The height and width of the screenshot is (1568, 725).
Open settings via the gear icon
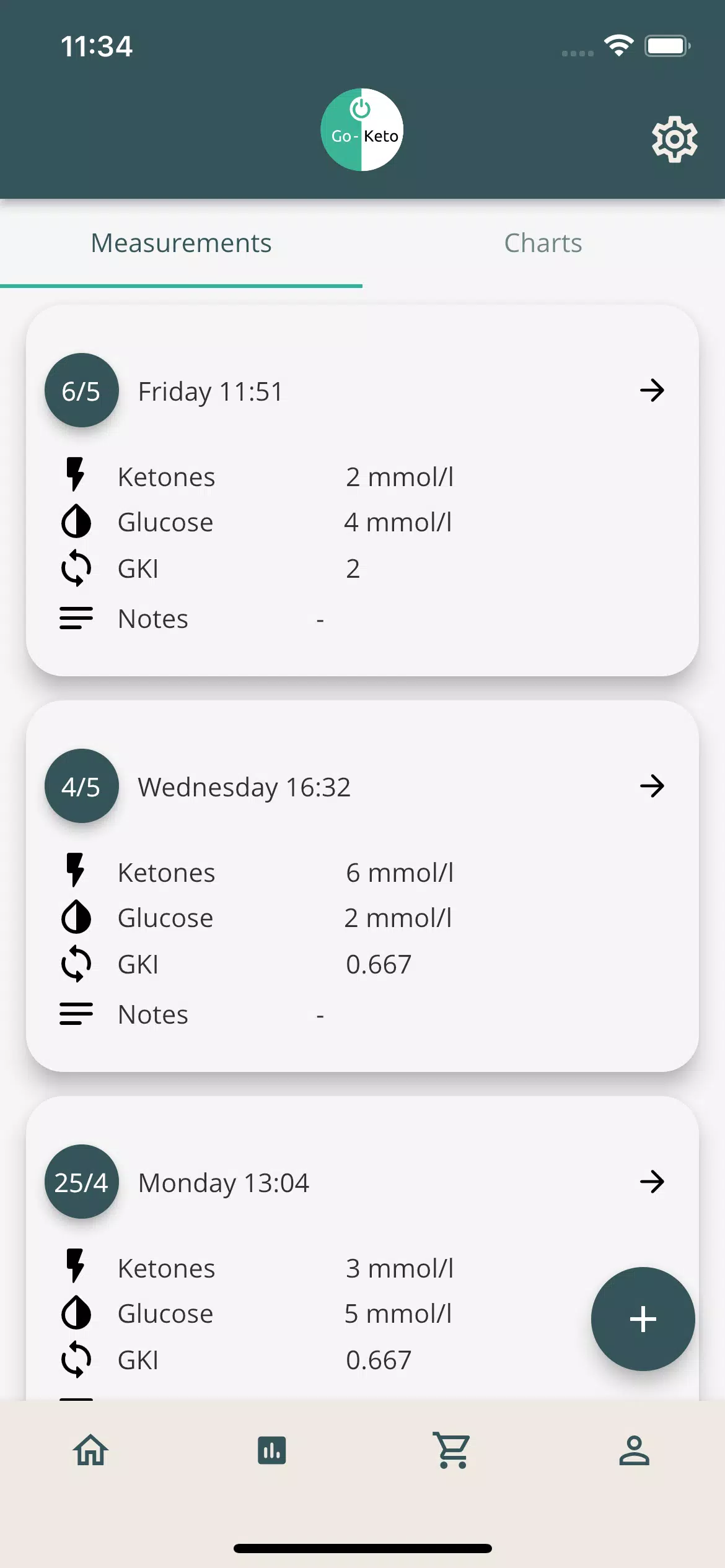(674, 139)
